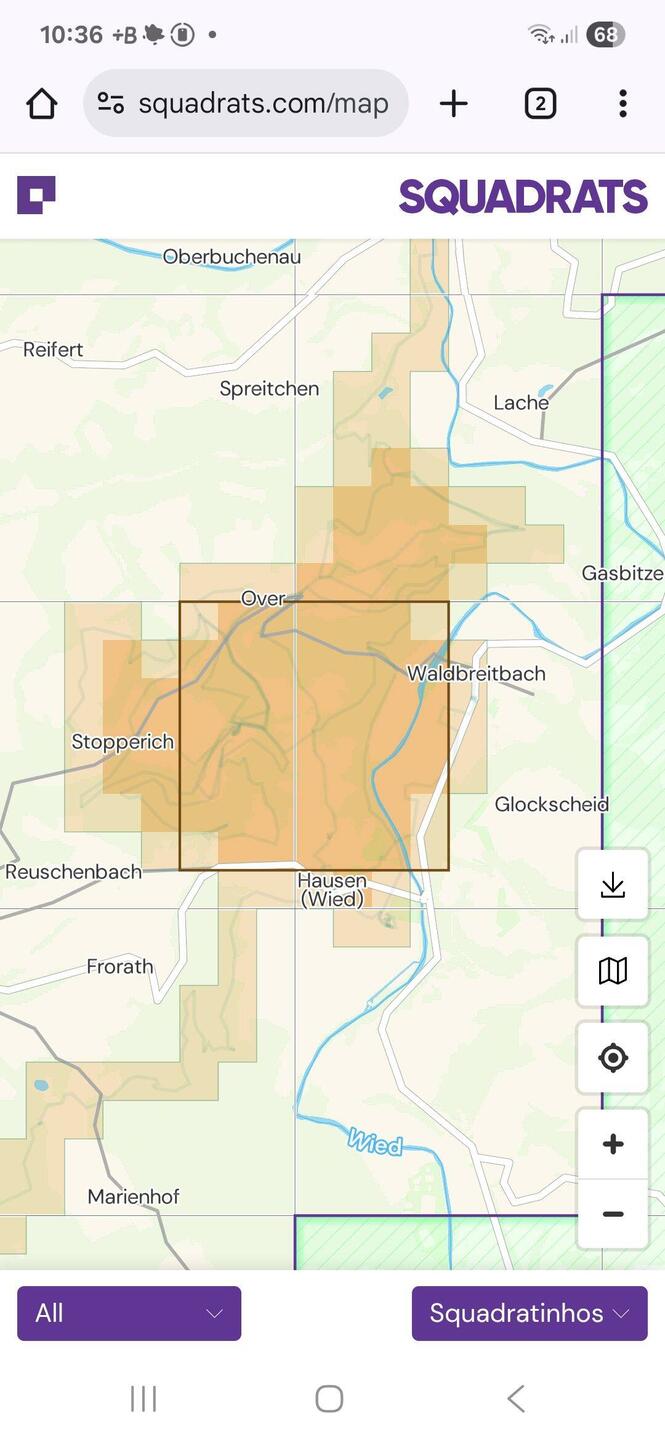Change the map style layer
This screenshot has height=1440, width=665.
(612, 970)
